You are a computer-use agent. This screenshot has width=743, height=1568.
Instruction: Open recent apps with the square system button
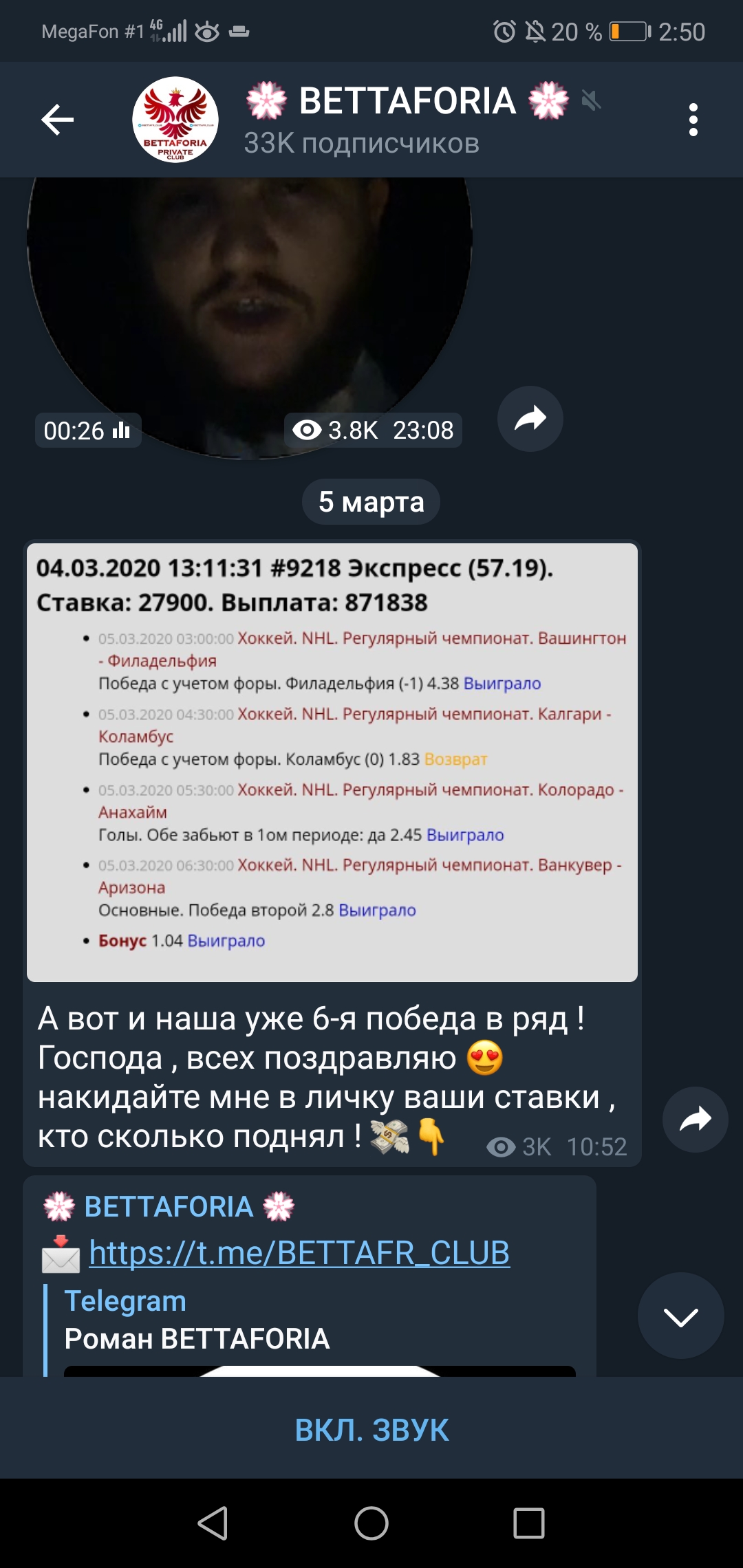click(x=529, y=1523)
